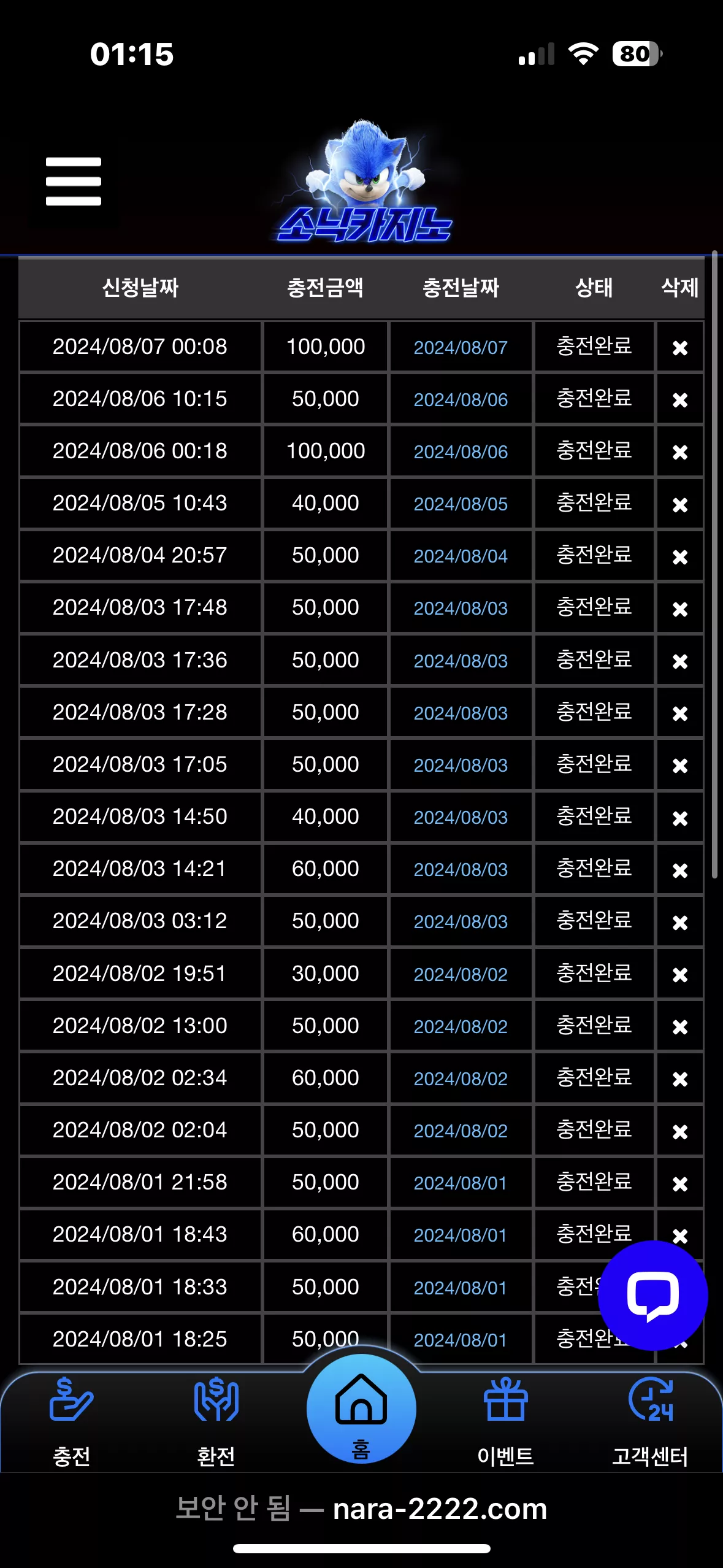Open the live chat bubble
Image resolution: width=723 pixels, height=1568 pixels.
point(653,1295)
